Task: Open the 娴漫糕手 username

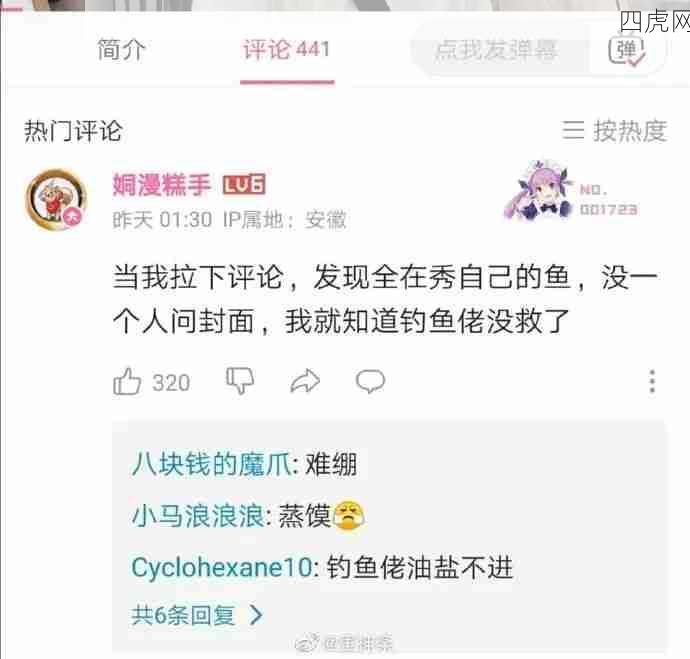Action: click(x=161, y=185)
